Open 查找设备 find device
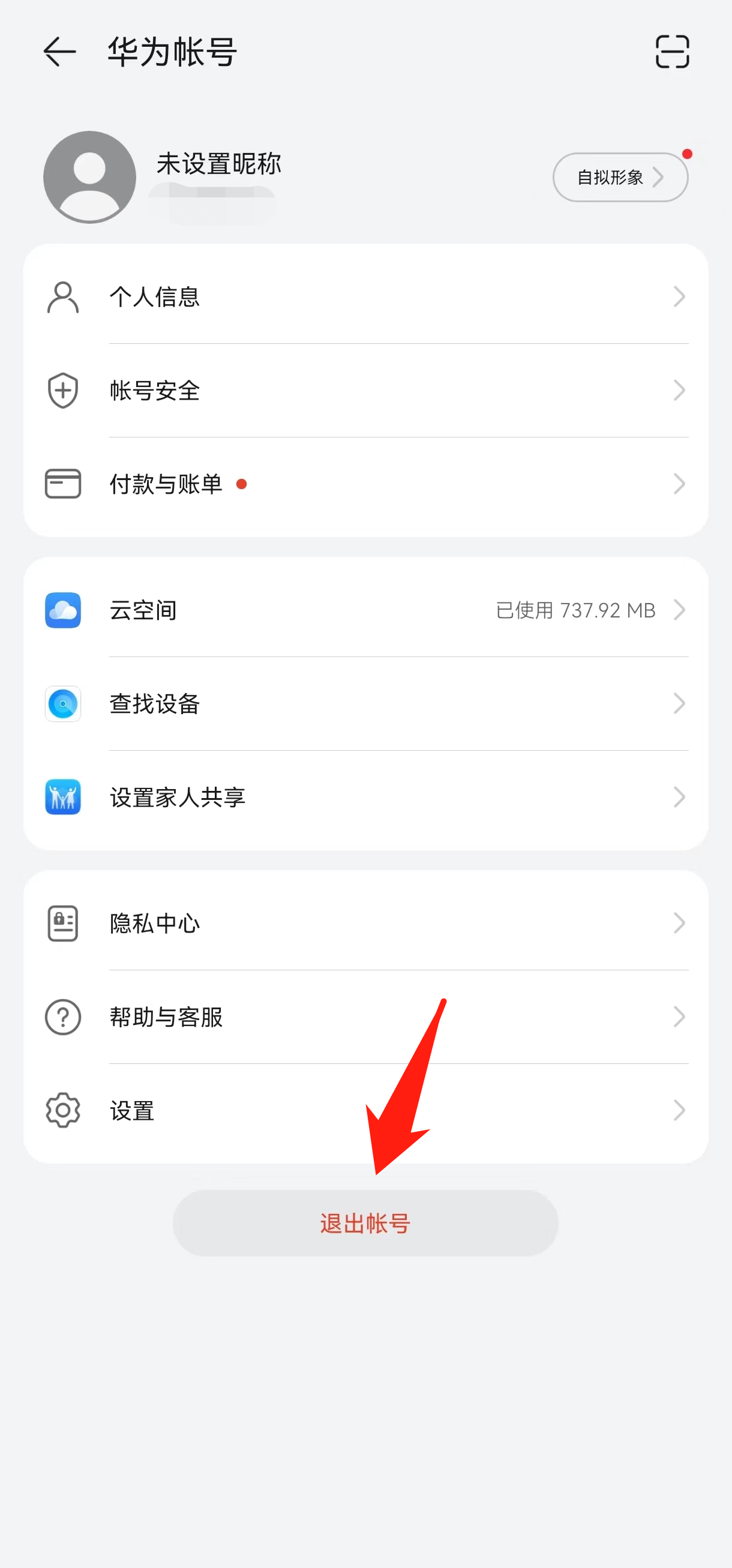 tap(365, 704)
